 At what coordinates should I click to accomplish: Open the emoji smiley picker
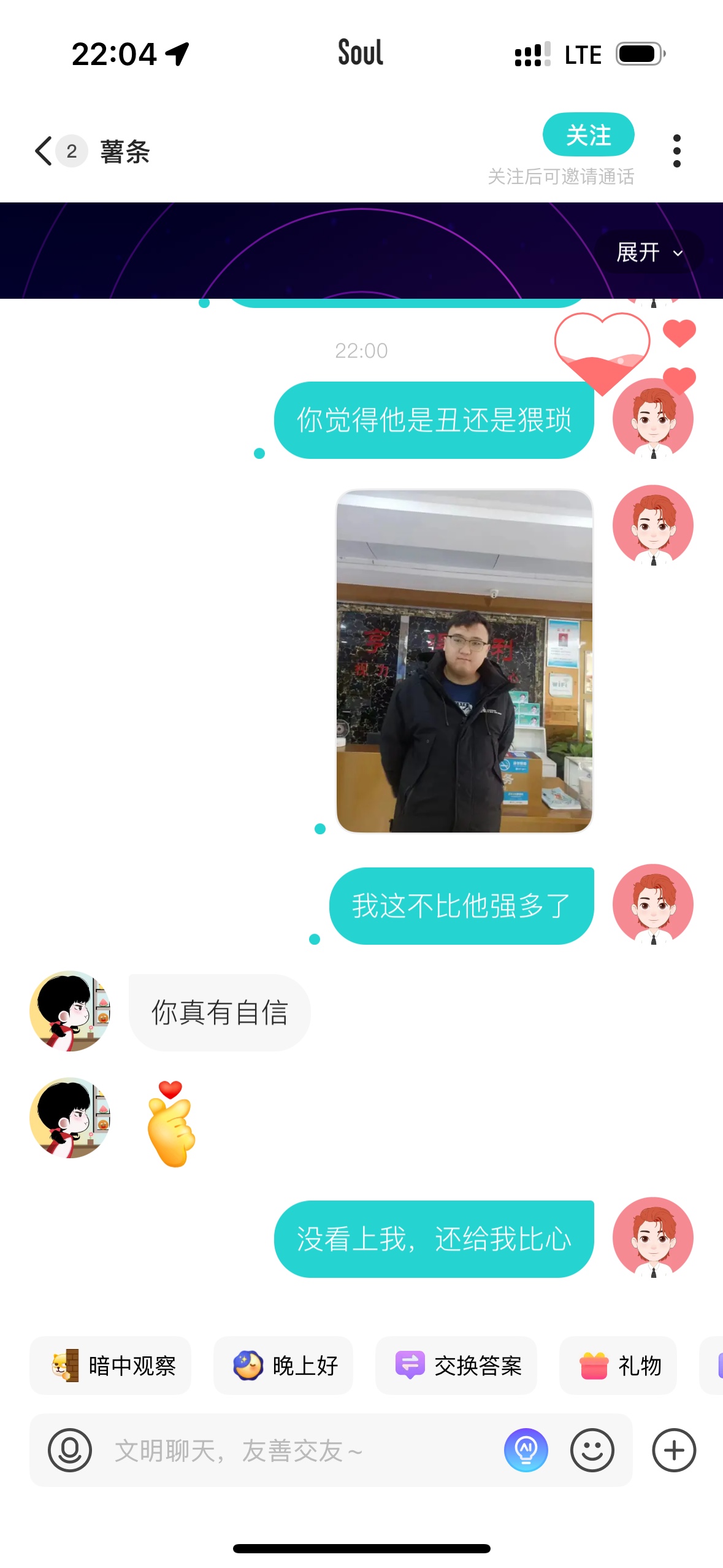(x=592, y=1450)
